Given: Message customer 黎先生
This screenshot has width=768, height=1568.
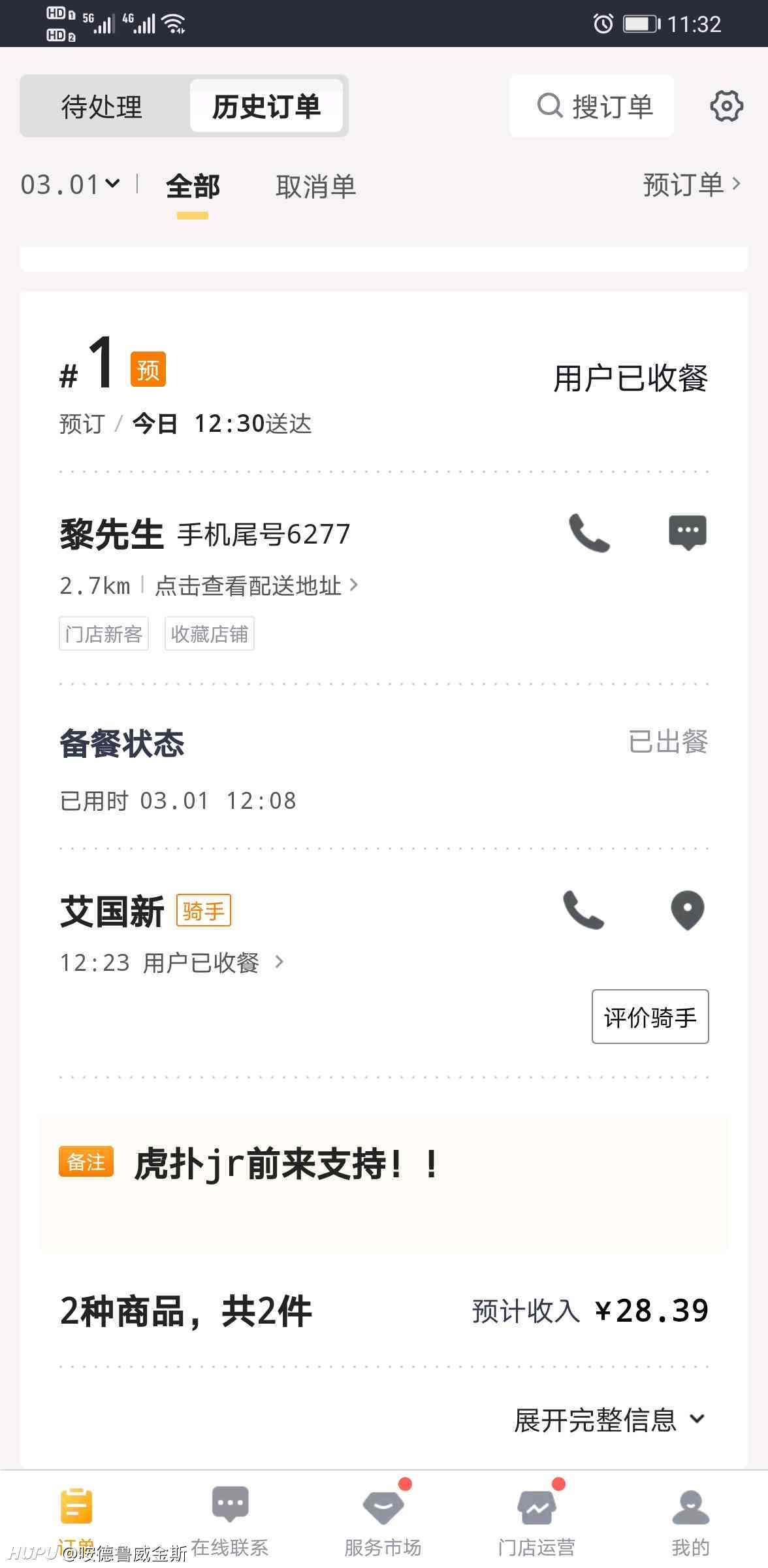Looking at the screenshot, I should click(687, 533).
